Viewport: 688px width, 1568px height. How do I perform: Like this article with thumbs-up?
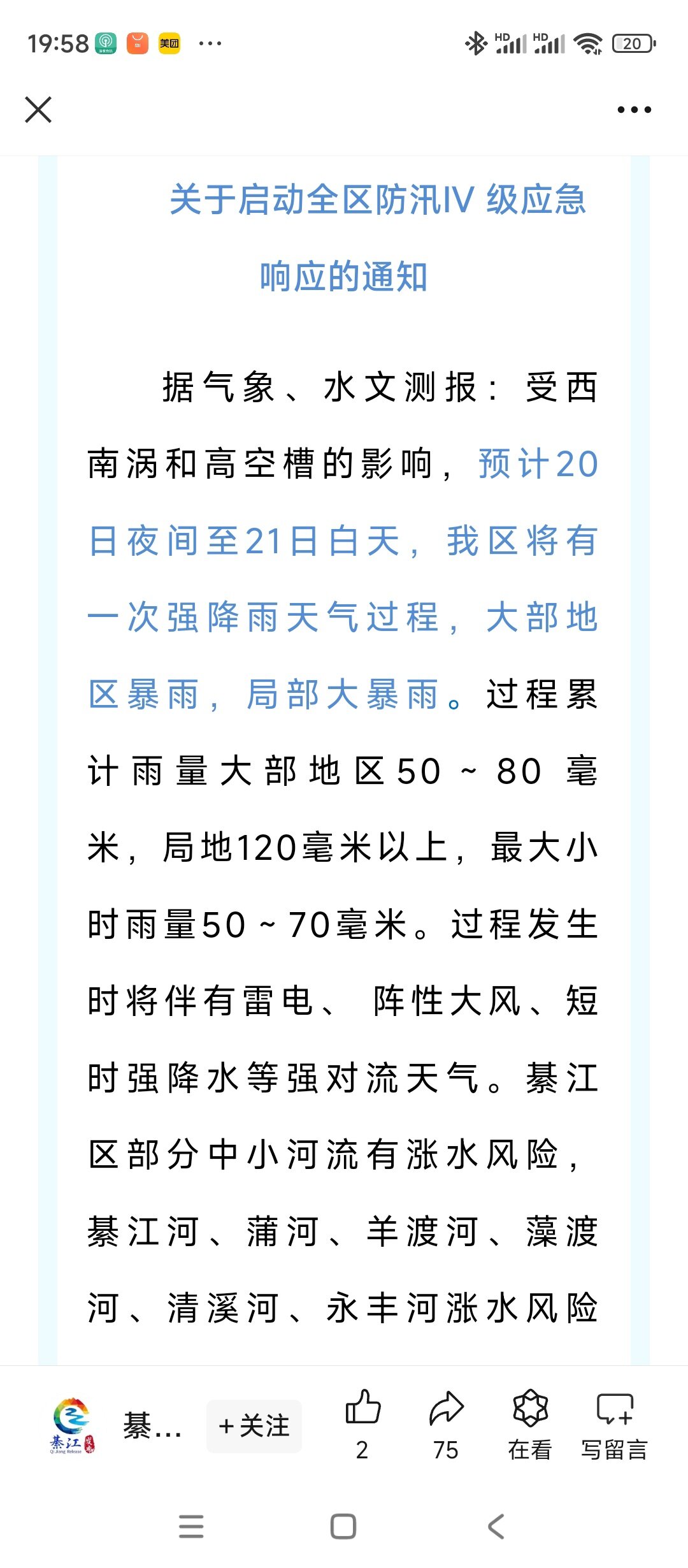pos(362,1425)
